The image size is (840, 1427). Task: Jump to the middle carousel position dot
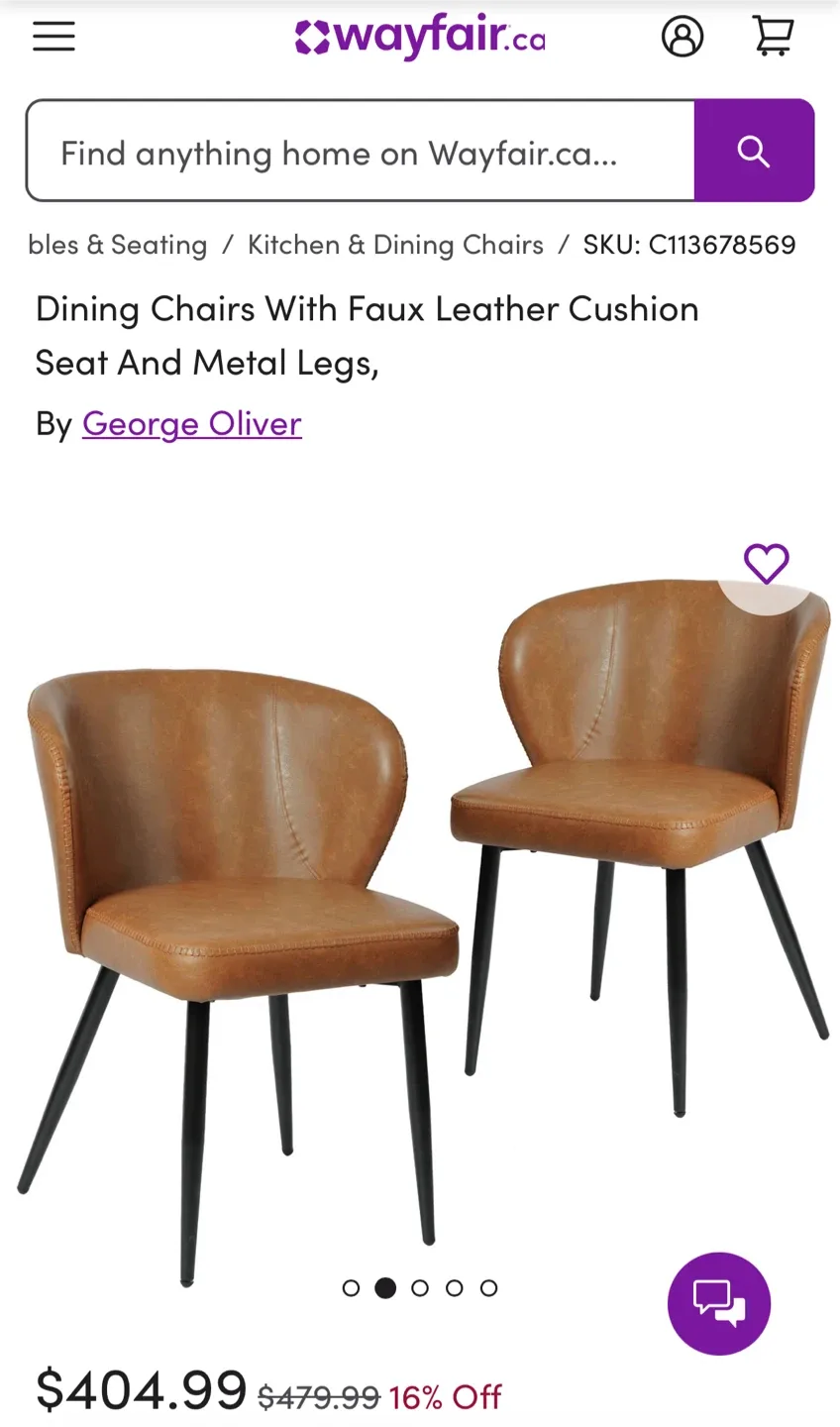(420, 1288)
